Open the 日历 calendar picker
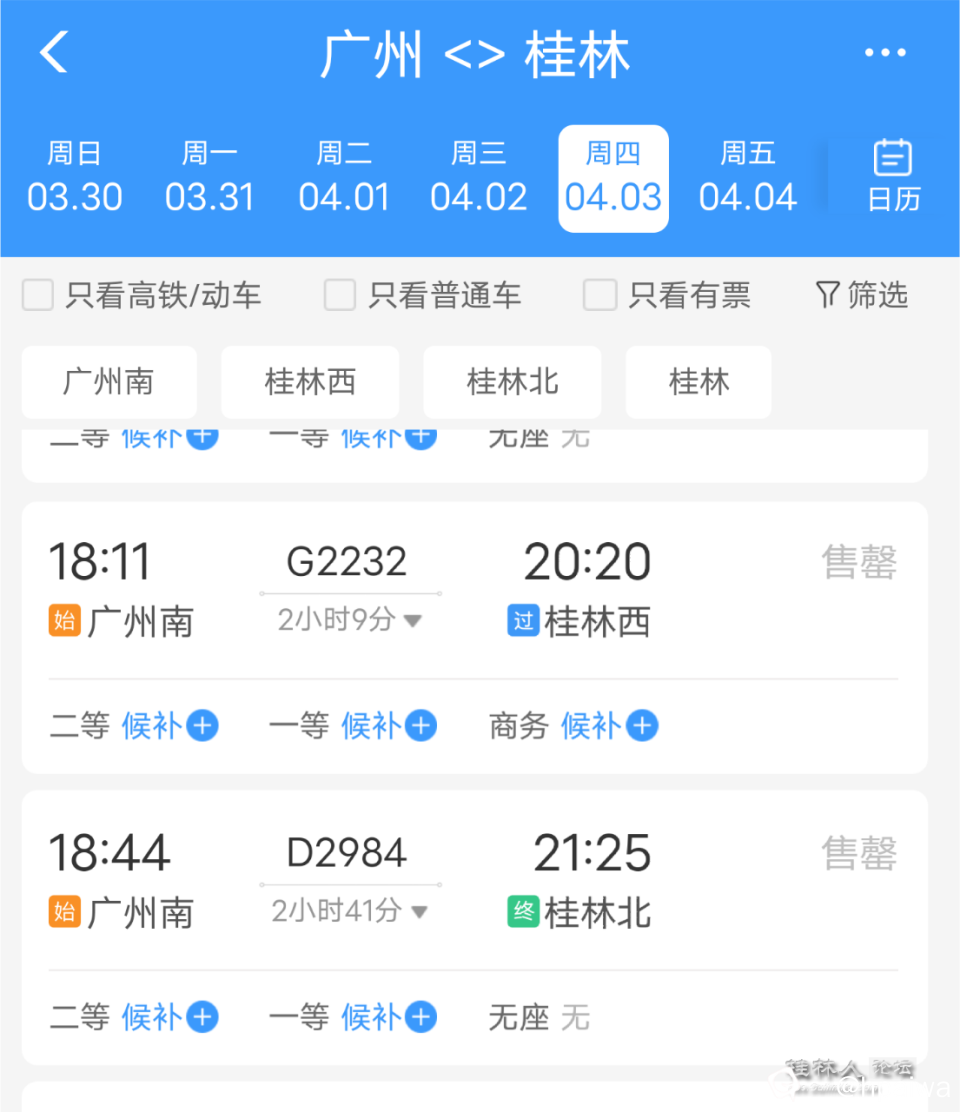Viewport: 960px width, 1112px height. 893,176
